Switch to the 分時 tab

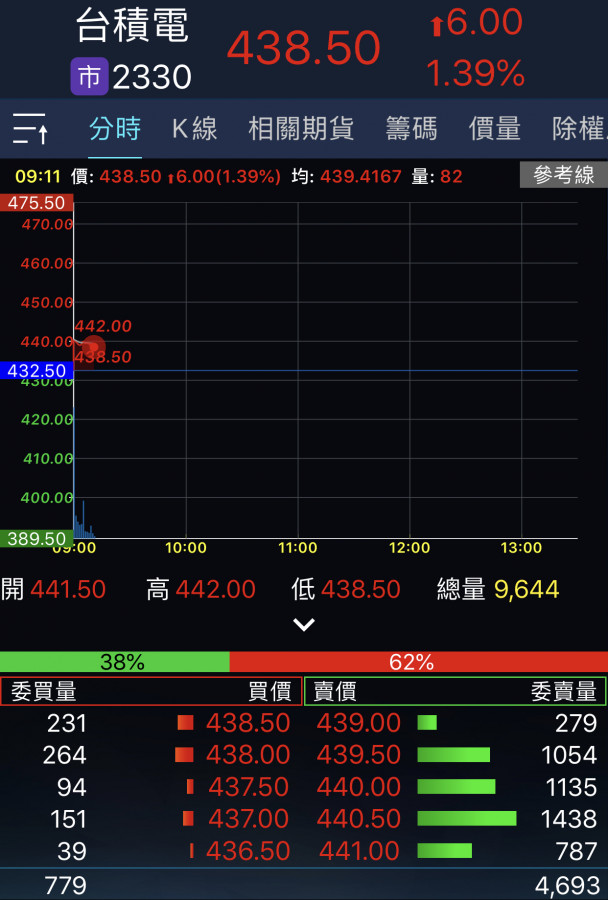[x=115, y=129]
